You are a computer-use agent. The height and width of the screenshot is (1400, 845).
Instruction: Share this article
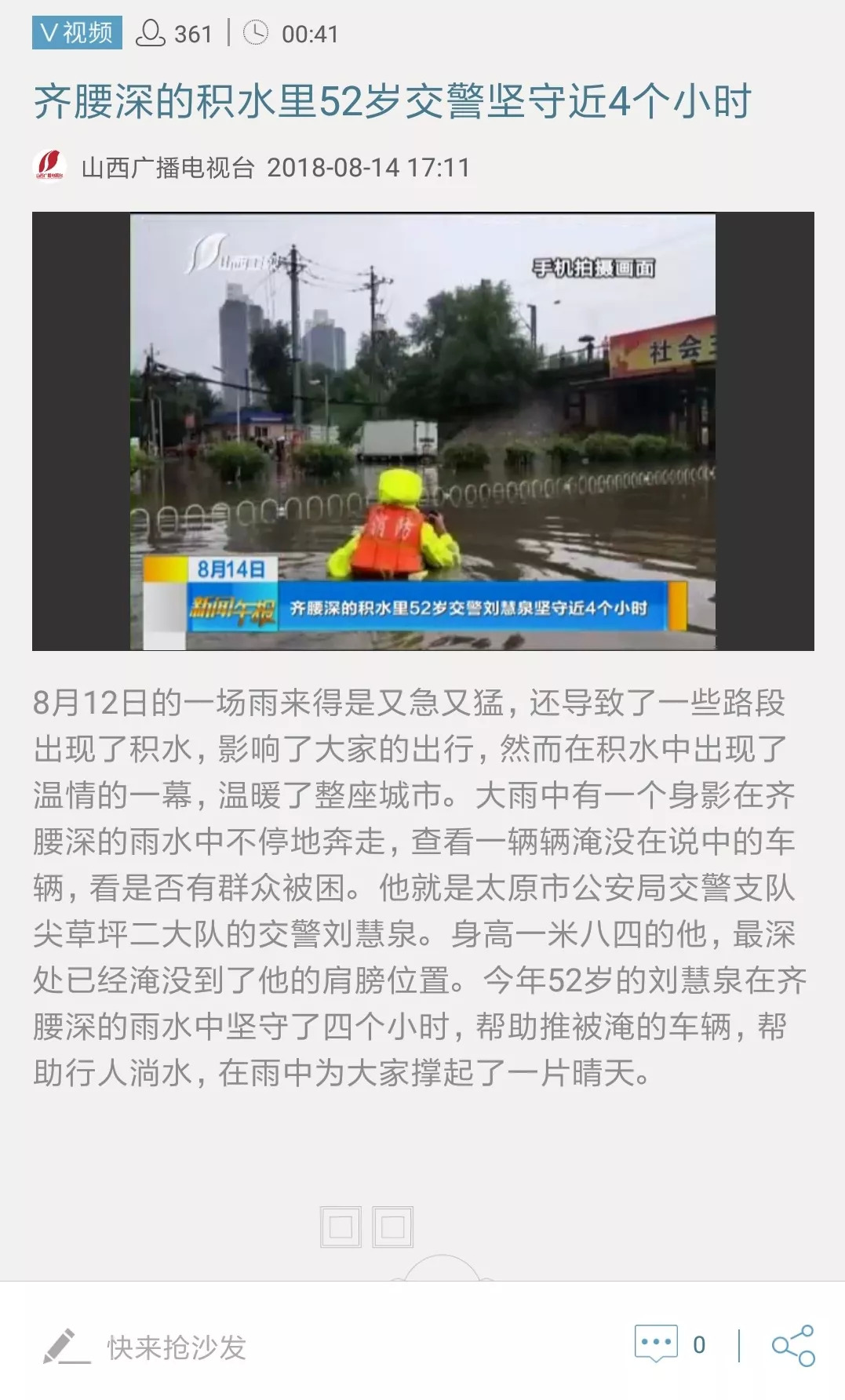click(792, 1346)
